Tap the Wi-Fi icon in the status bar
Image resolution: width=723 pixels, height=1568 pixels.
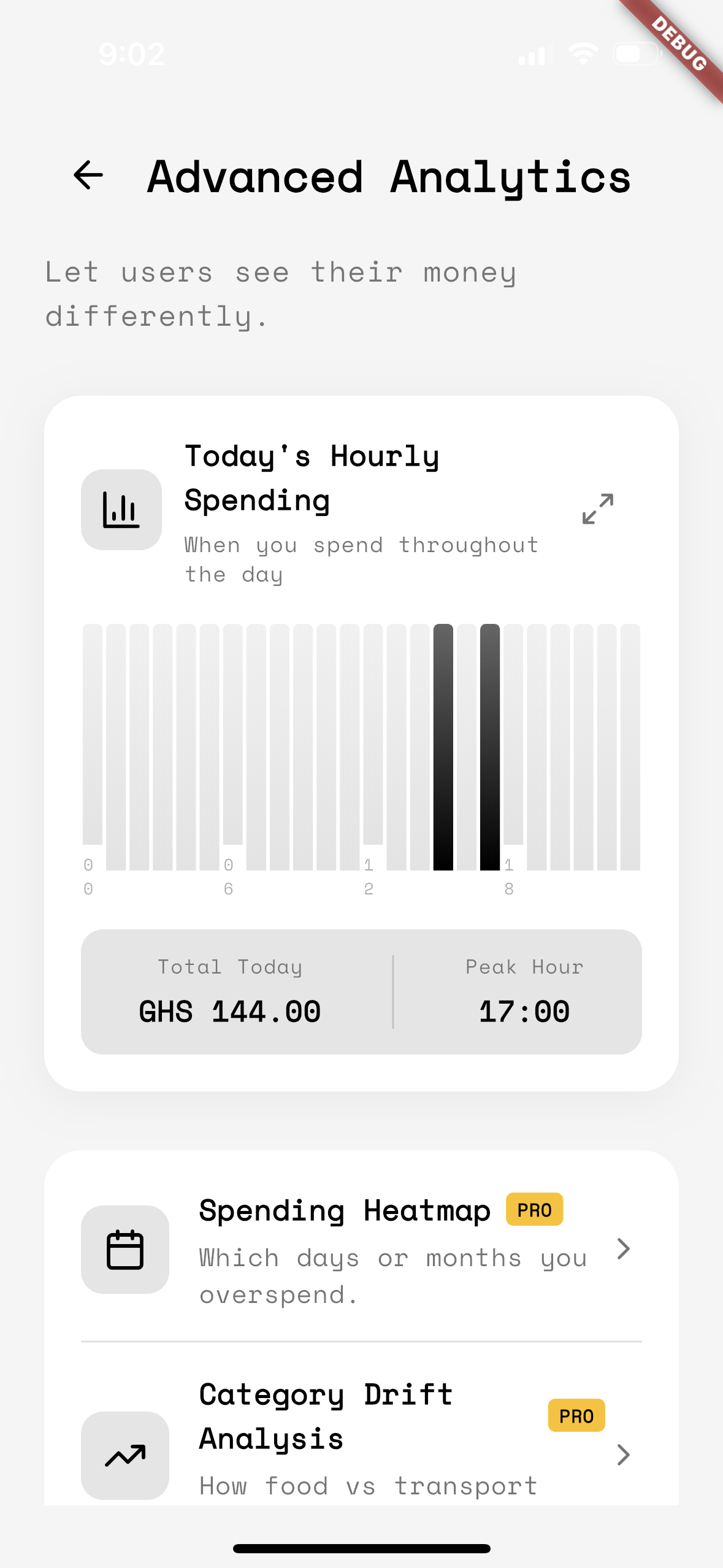pyautogui.click(x=583, y=55)
